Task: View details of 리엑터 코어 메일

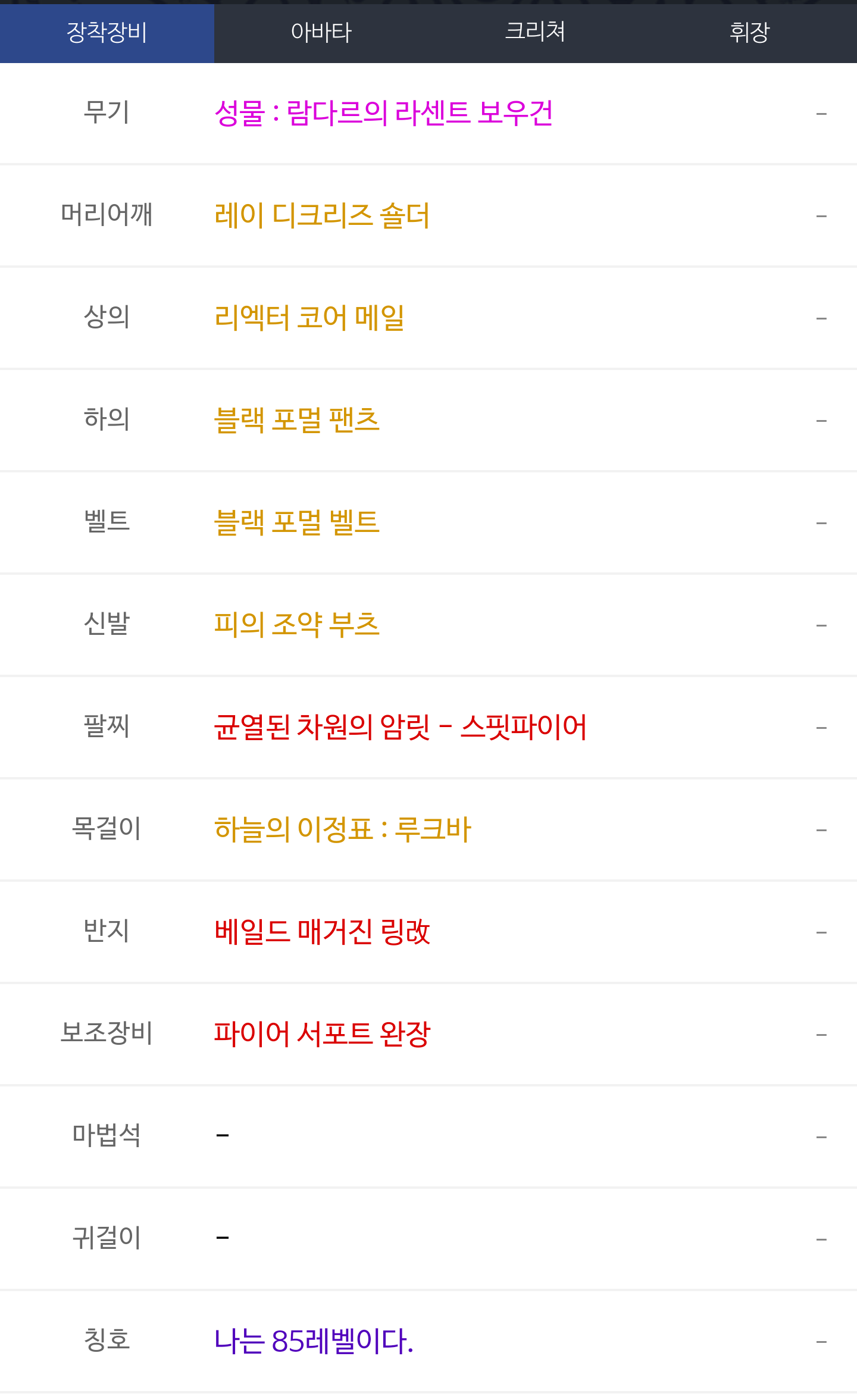Action: click(309, 318)
